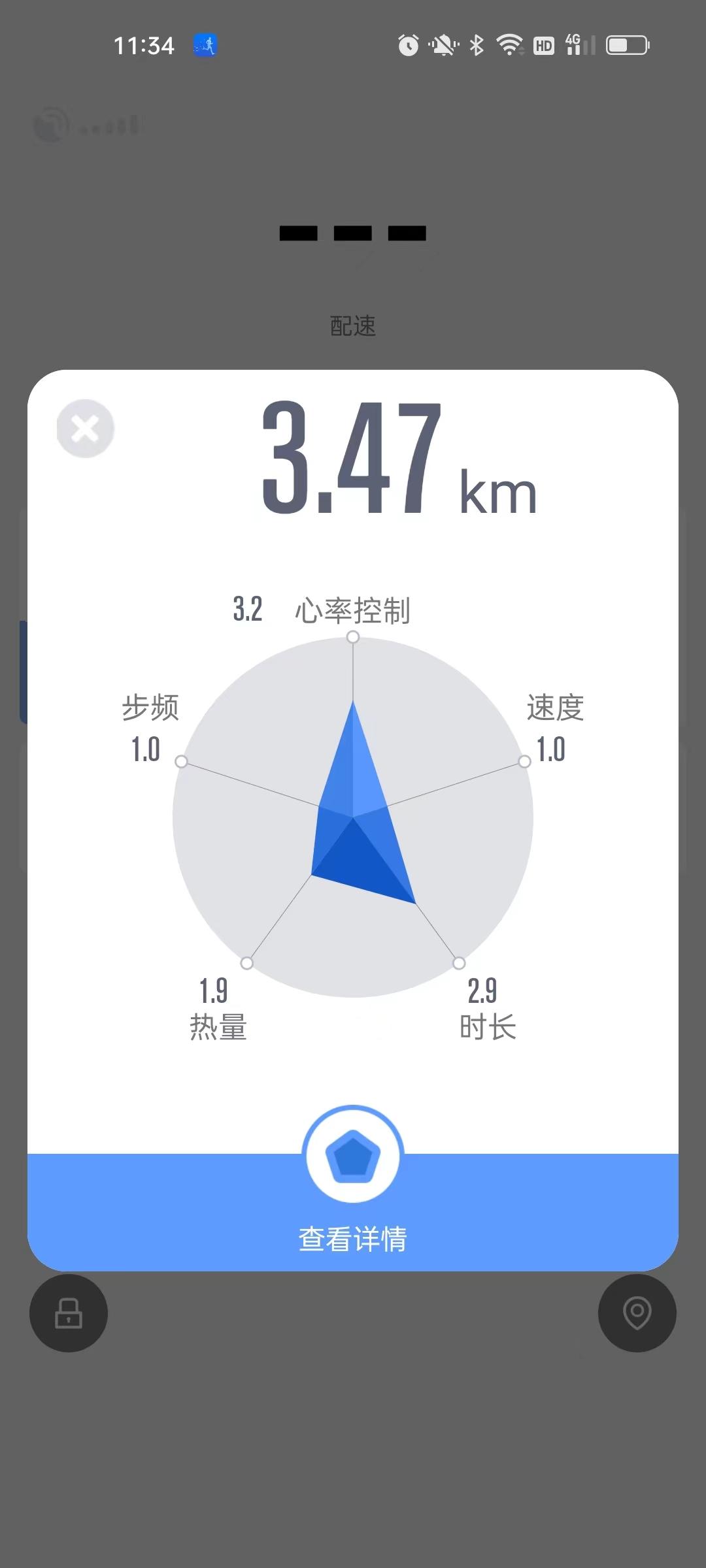The width and height of the screenshot is (706, 1568).
Task: Select the 心率控制 vertex on the radar chart
Action: [353, 637]
